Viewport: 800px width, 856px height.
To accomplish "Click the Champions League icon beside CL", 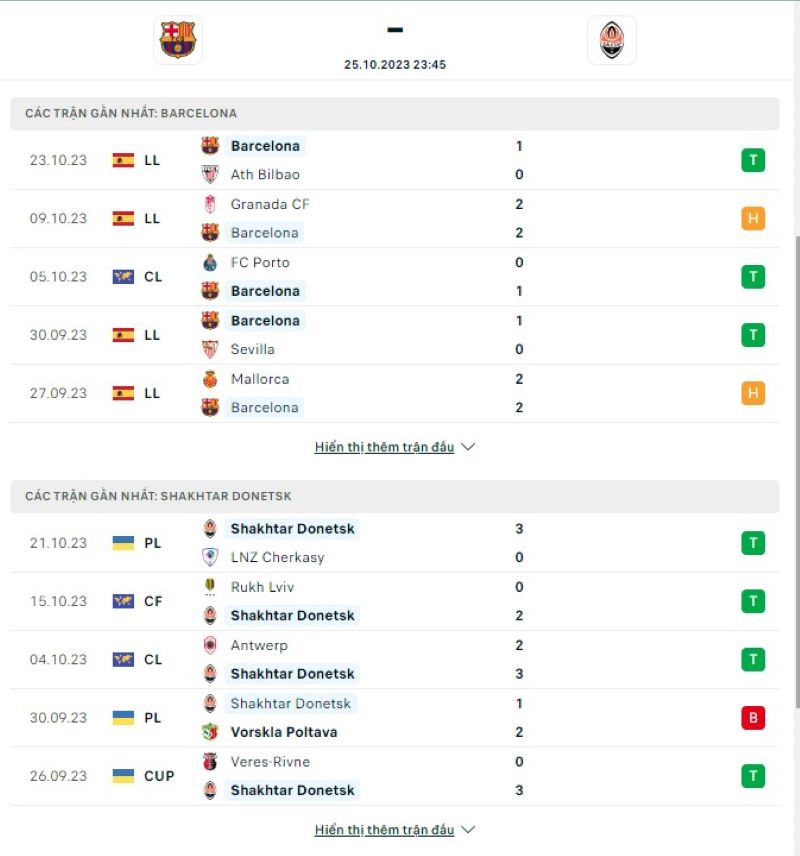I will click(123, 276).
